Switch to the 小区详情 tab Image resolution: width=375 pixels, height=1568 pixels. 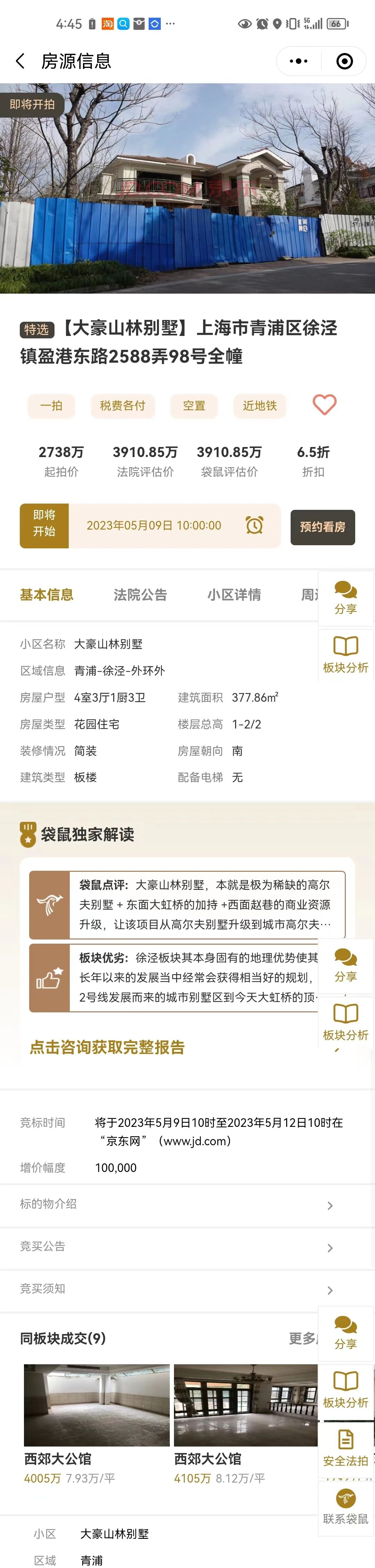(234, 595)
